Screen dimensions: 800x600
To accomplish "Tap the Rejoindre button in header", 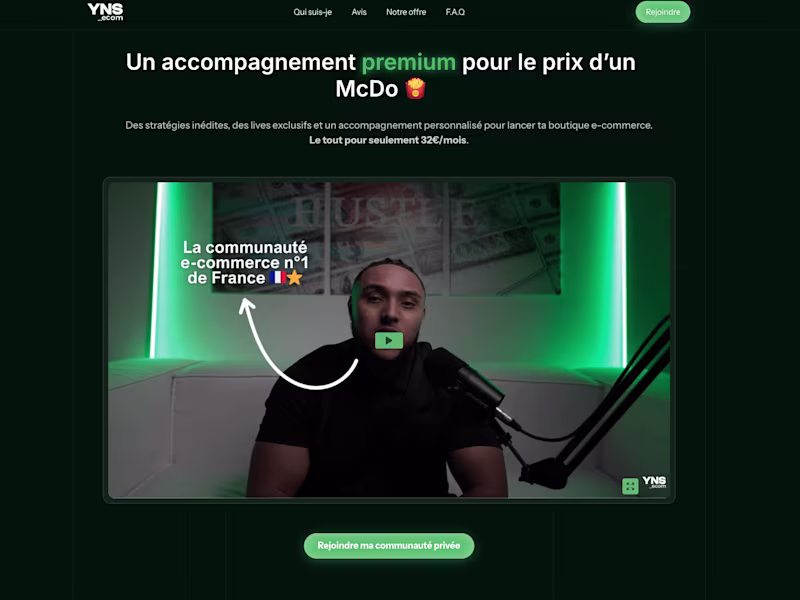I will pos(662,12).
